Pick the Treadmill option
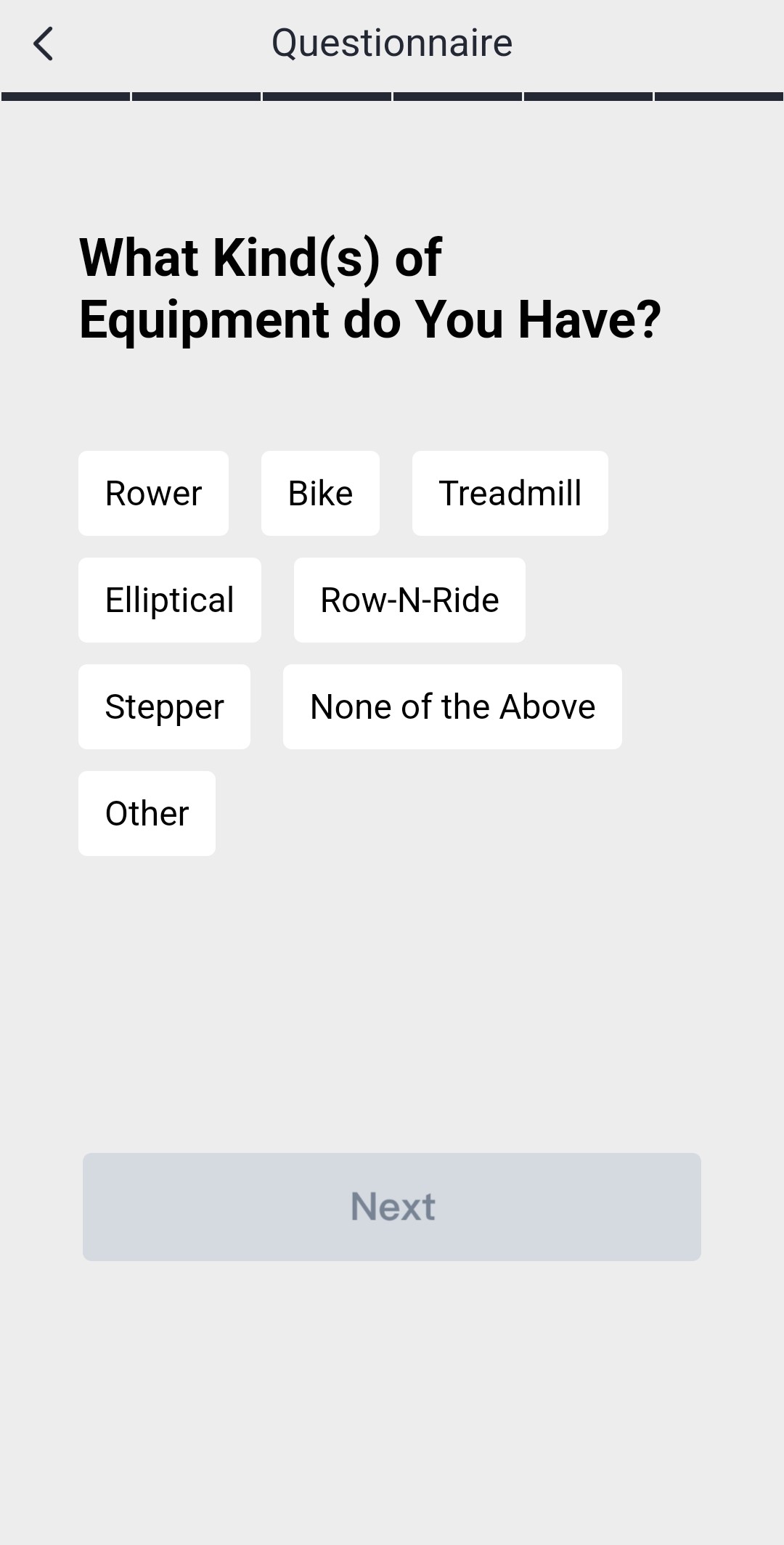Viewport: 784px width, 1545px height. click(x=510, y=493)
